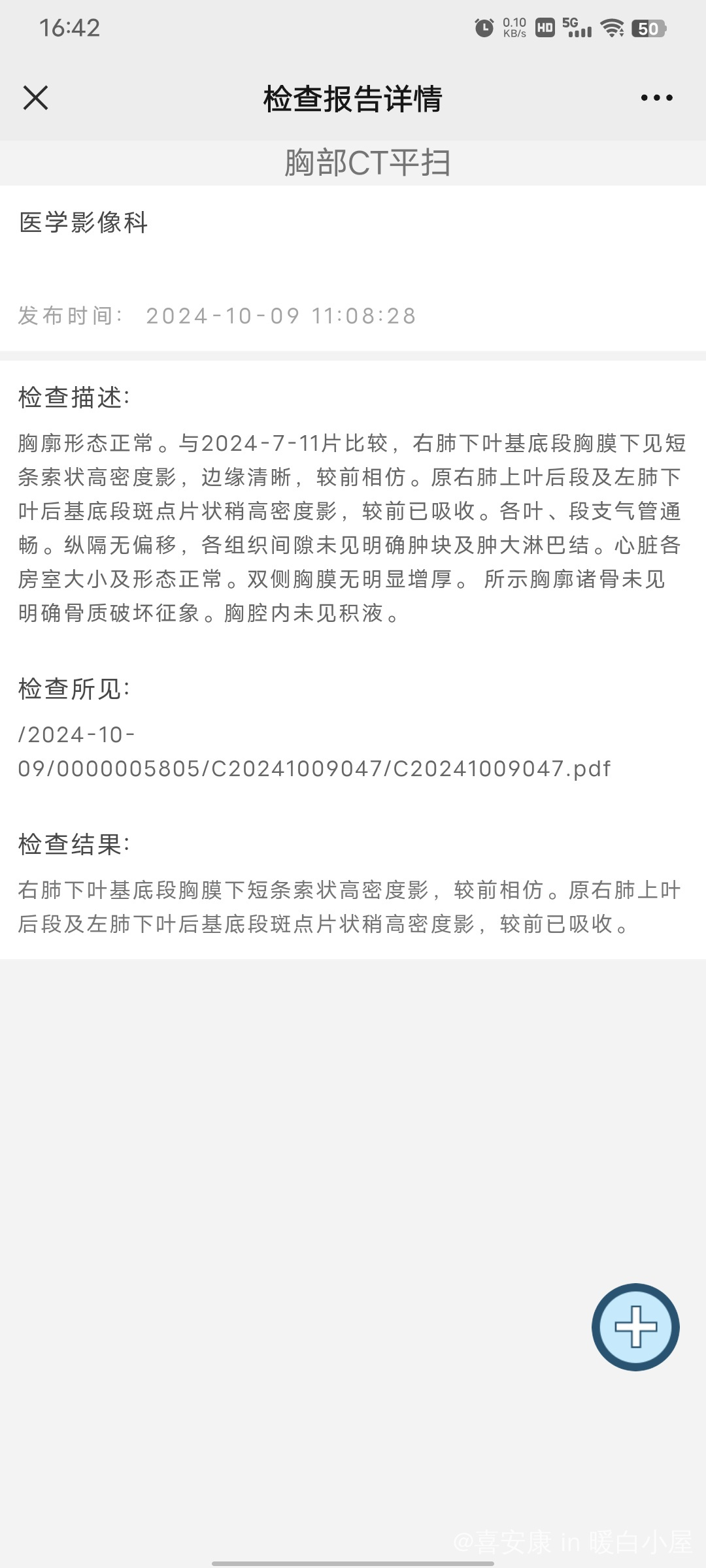This screenshot has height=1568, width=706.
Task: Open the three-dot more options menu
Action: pos(656,98)
